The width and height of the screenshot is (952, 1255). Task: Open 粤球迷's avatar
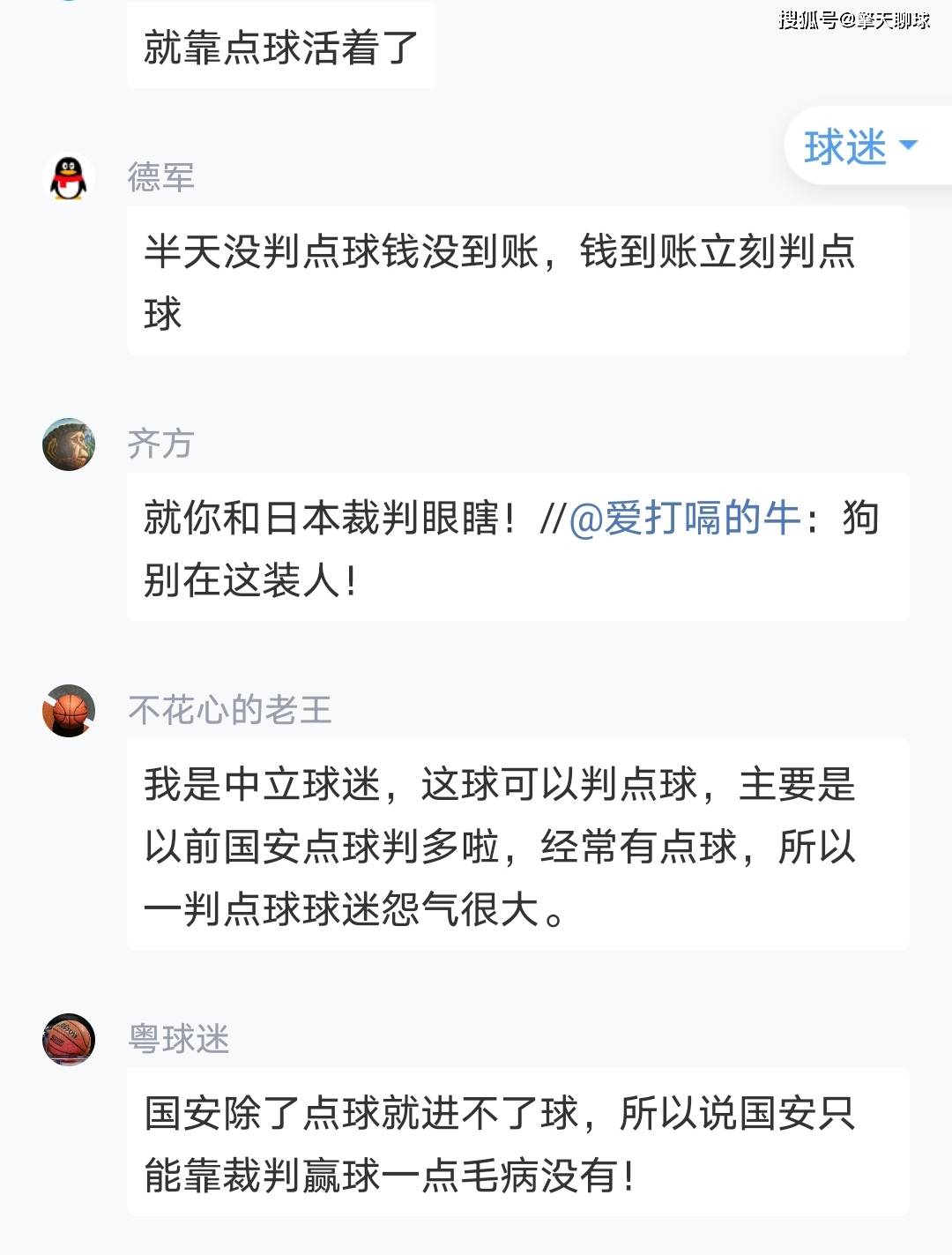[69, 1039]
